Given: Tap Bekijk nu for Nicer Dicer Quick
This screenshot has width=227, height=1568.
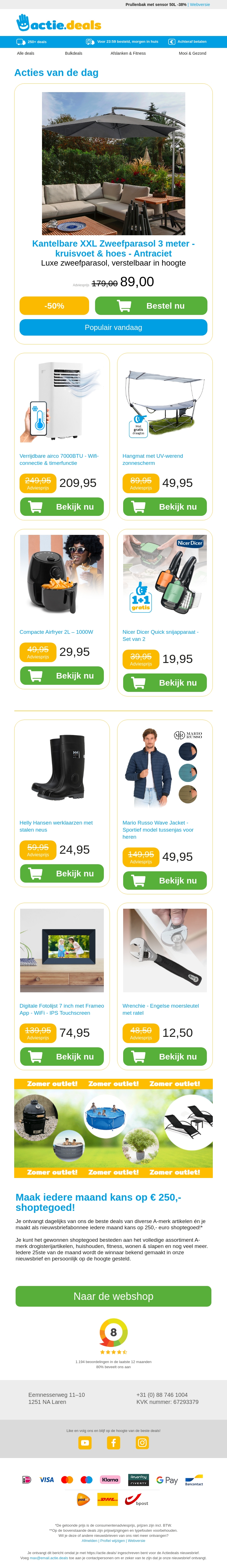Looking at the screenshot, I should 165,683.
